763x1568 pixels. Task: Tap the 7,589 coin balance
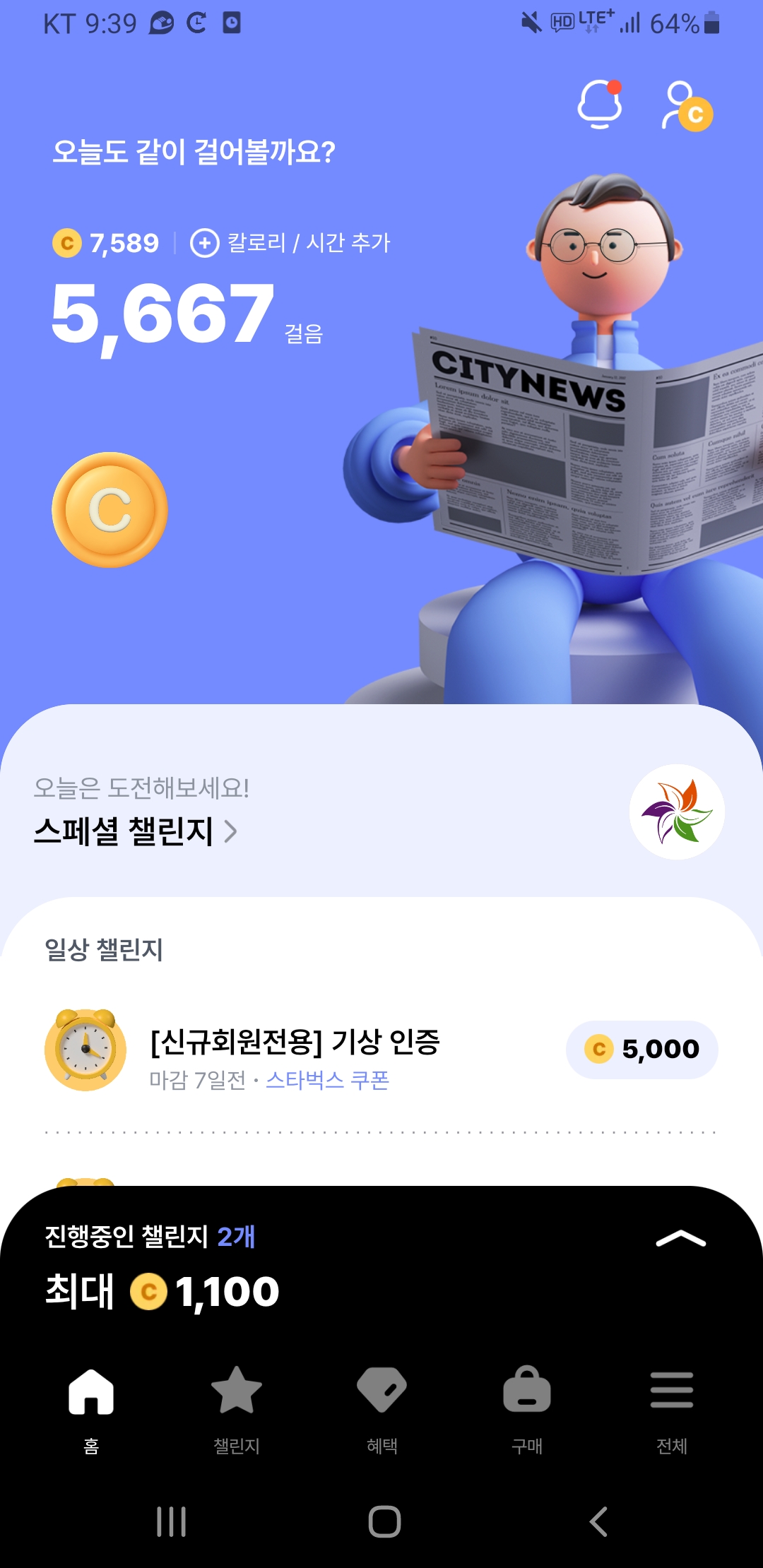click(107, 243)
